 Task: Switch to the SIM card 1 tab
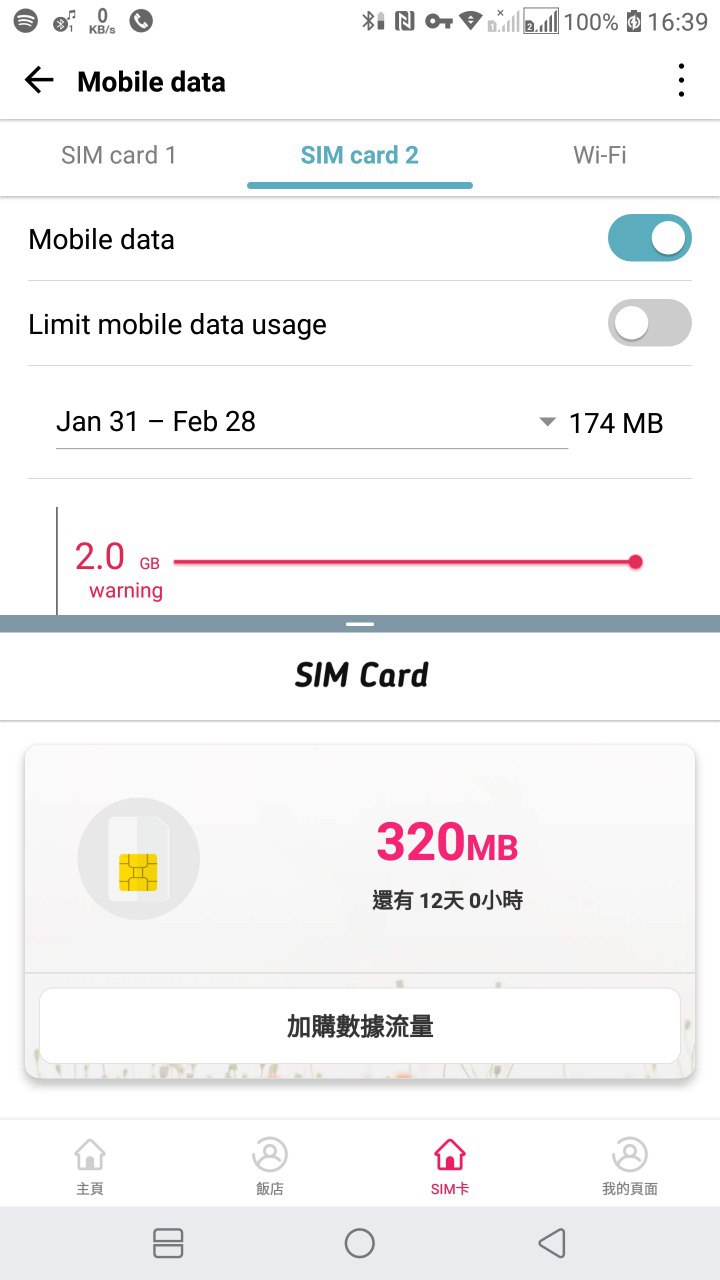coord(118,155)
